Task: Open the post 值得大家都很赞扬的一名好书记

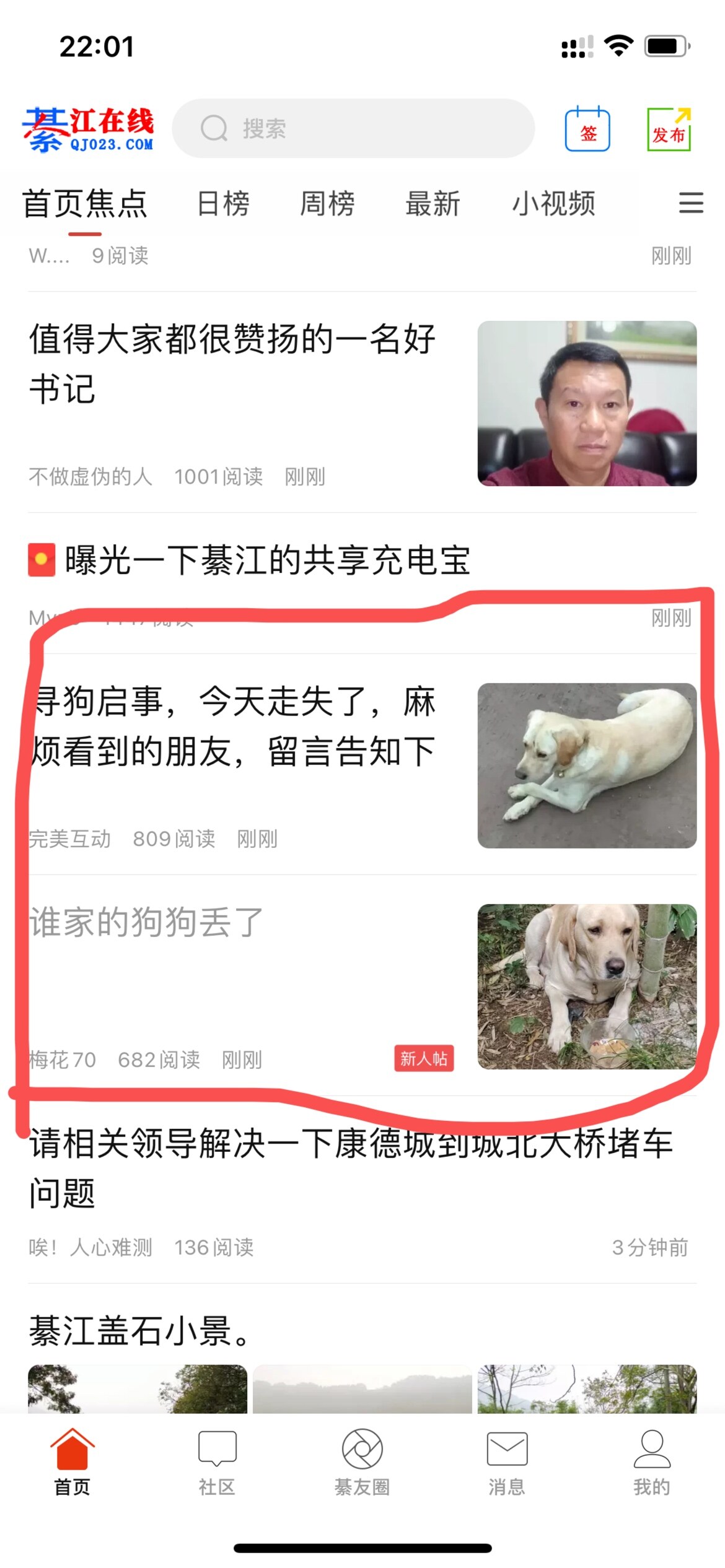Action: 232,364
